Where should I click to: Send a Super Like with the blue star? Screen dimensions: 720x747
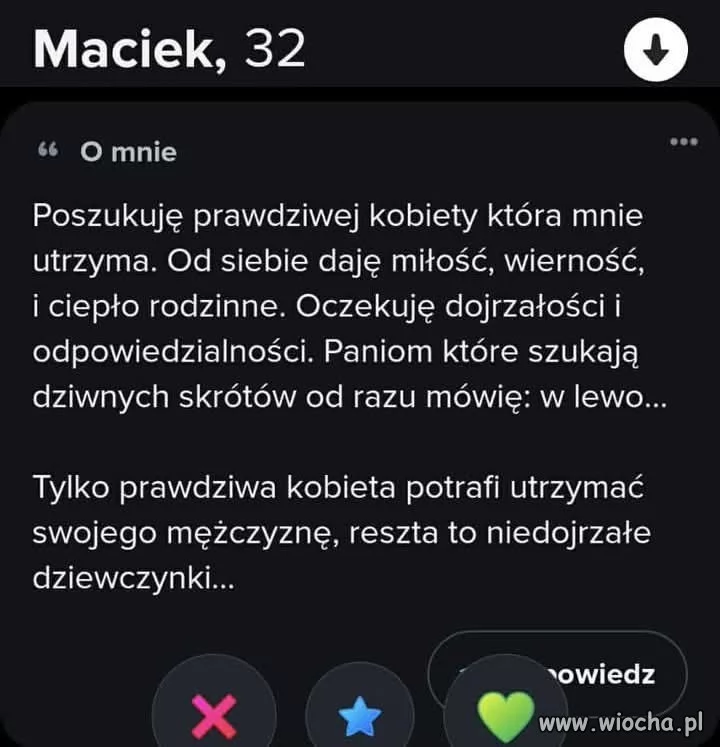click(361, 714)
